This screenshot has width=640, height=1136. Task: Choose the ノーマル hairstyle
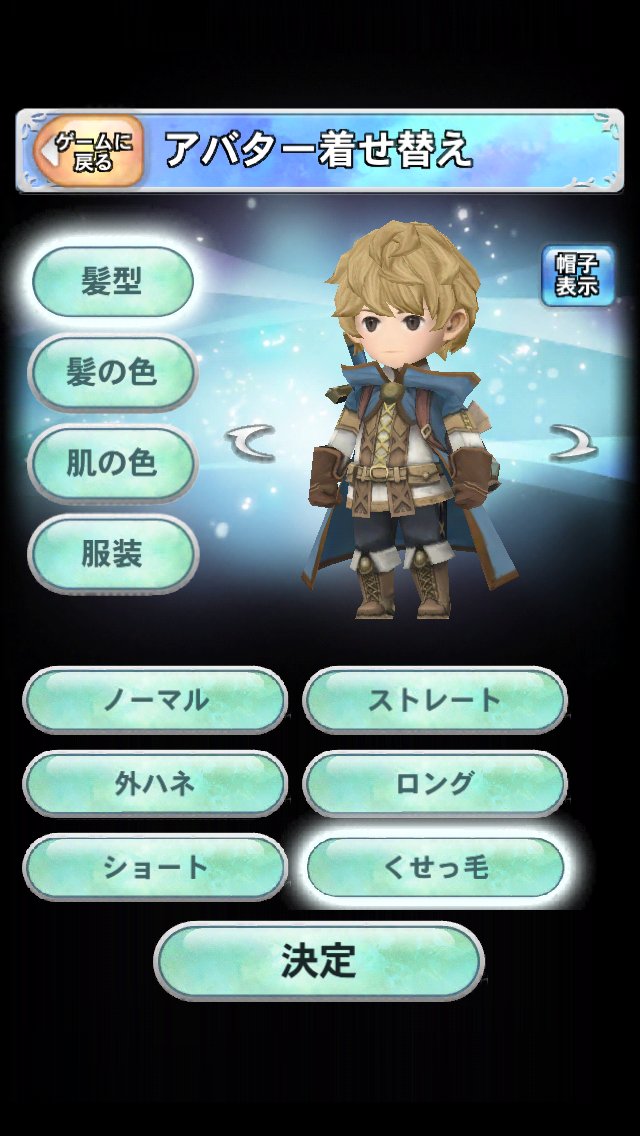click(155, 699)
